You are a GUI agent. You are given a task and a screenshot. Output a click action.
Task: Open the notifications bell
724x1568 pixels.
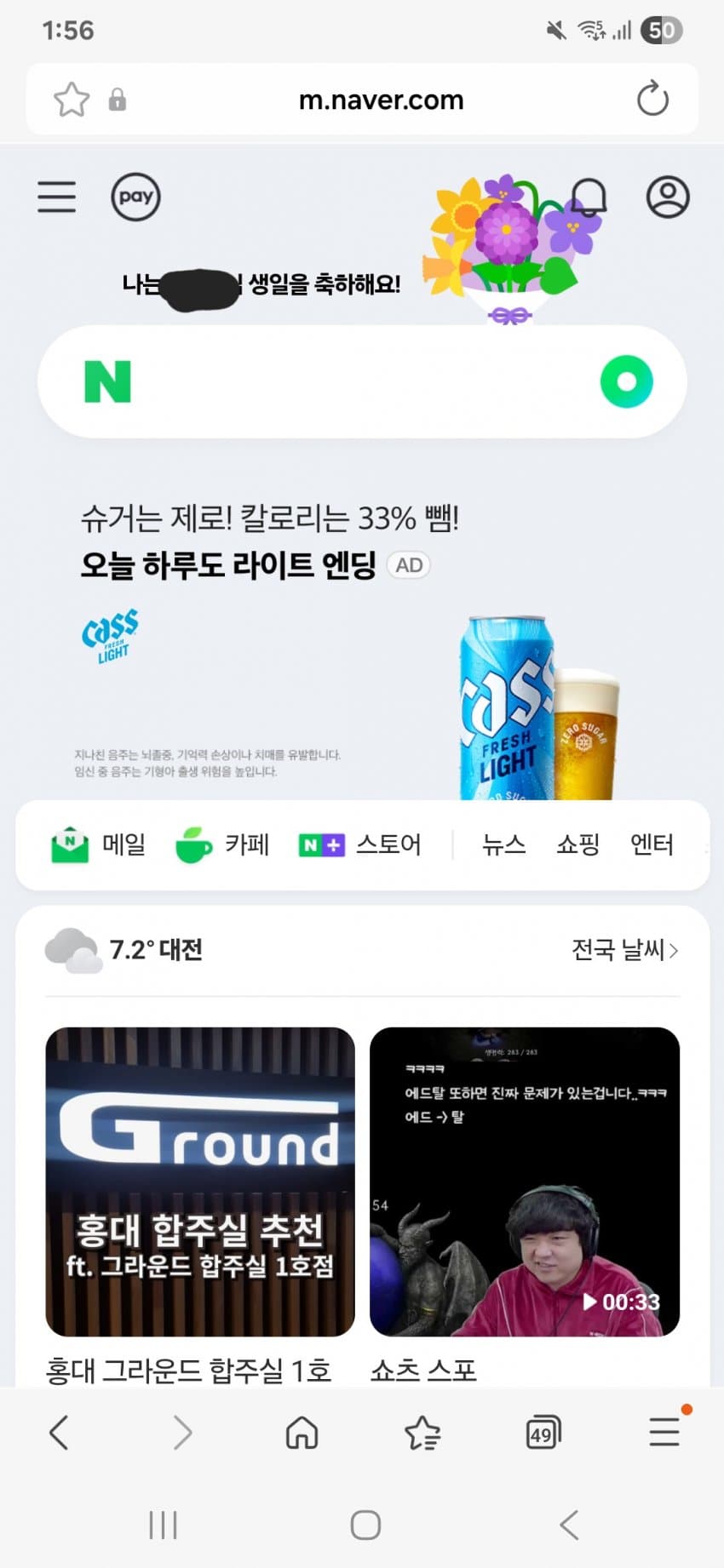(588, 197)
